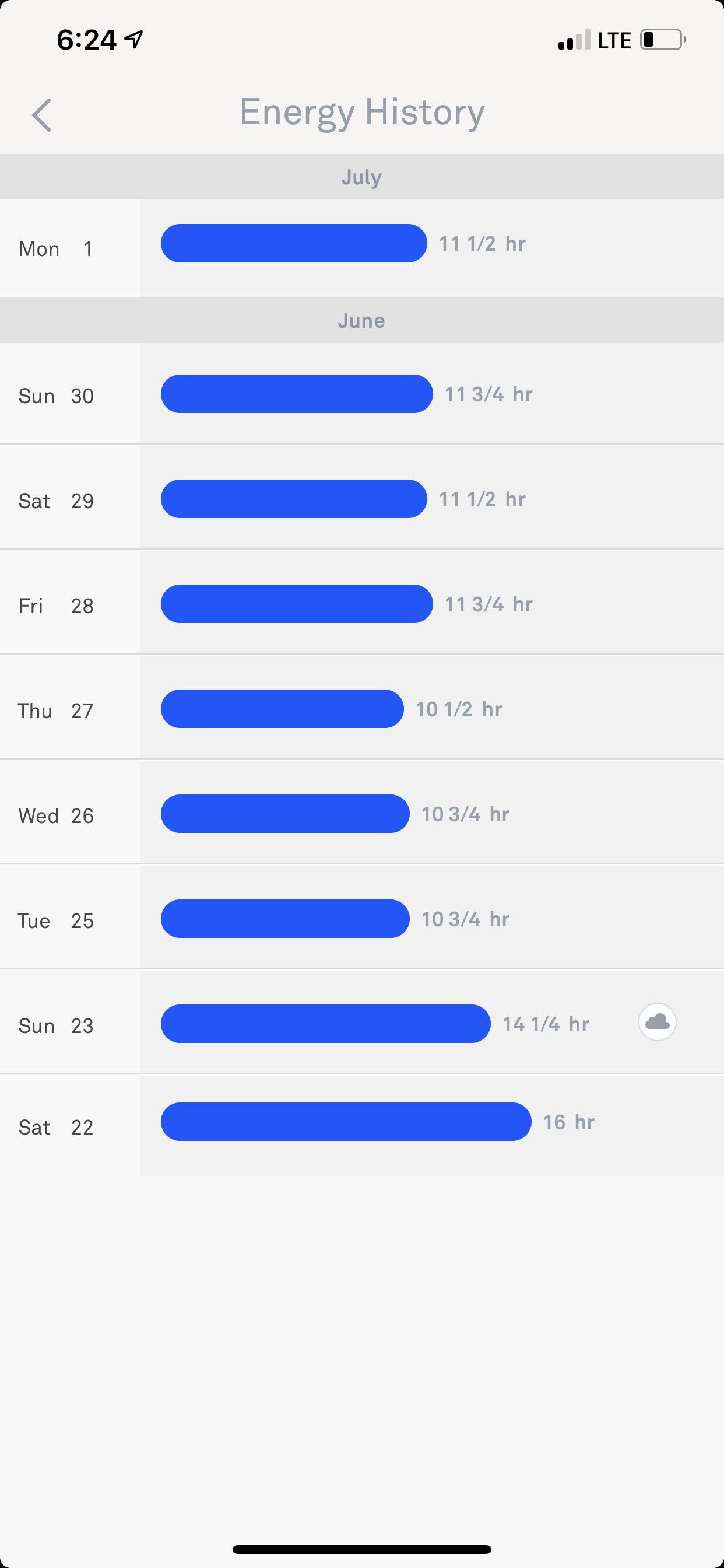View the Fri 28 June energy usage

click(361, 604)
